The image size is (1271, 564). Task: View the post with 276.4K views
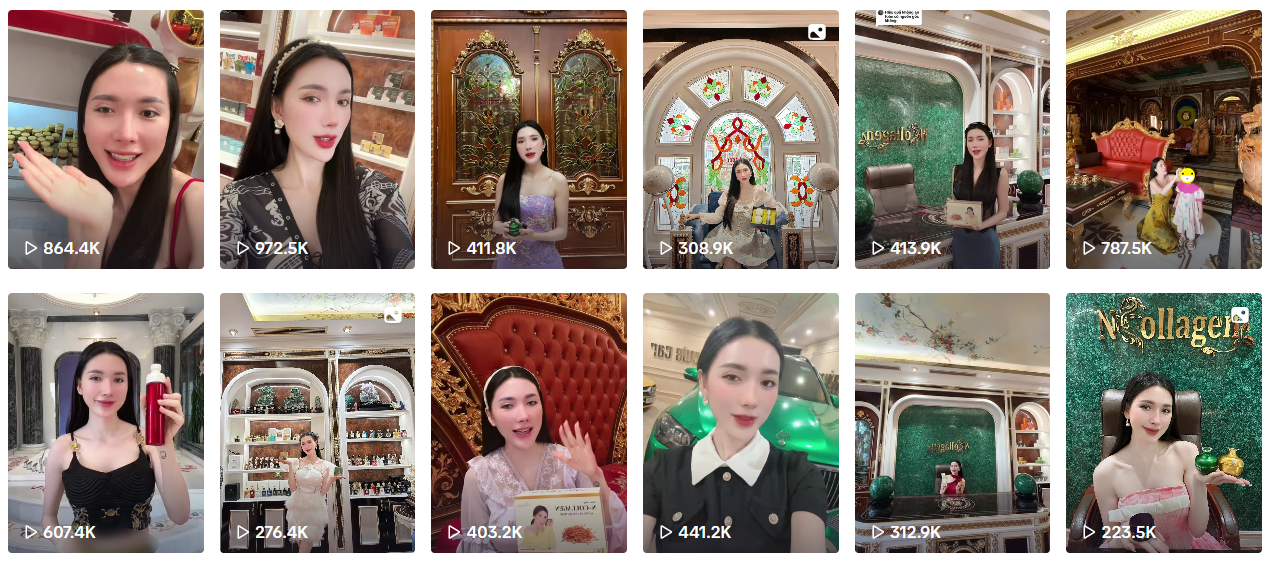click(317, 422)
